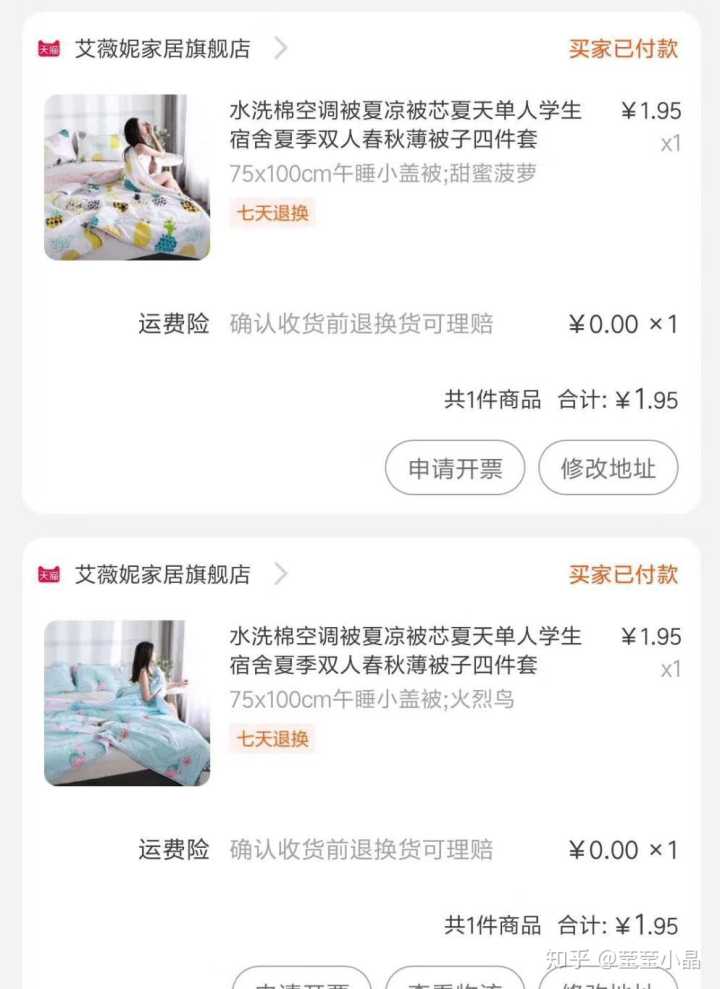This screenshot has width=720, height=989.
Task: Open 艾薇妮家居旗舰店 store above the 火烈鸟 order
Action: [162, 574]
